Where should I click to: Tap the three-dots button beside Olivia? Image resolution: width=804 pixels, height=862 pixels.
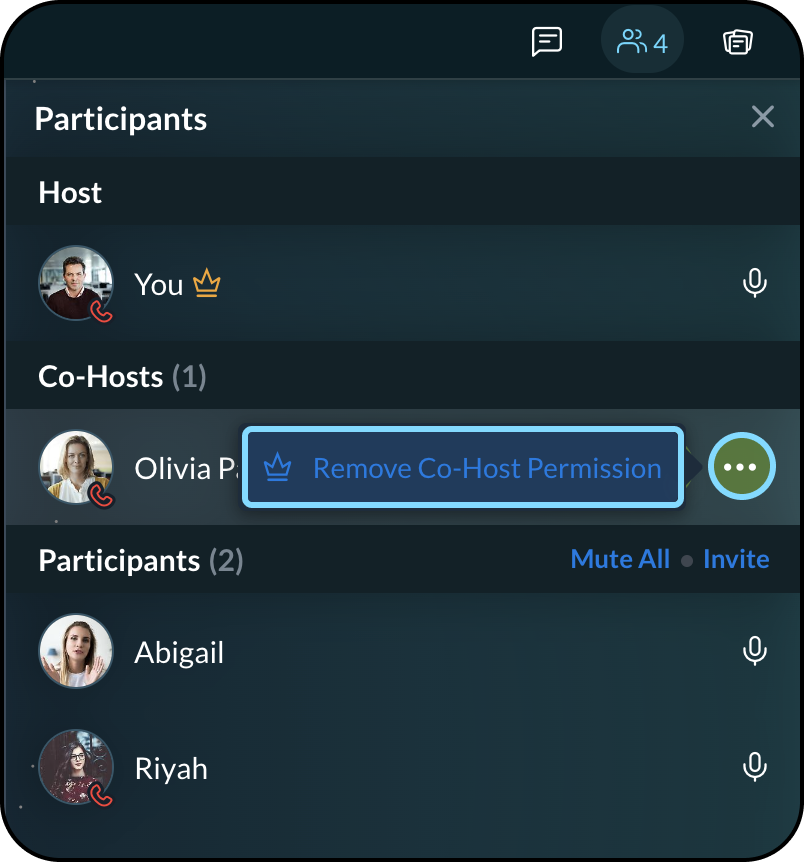tap(741, 467)
